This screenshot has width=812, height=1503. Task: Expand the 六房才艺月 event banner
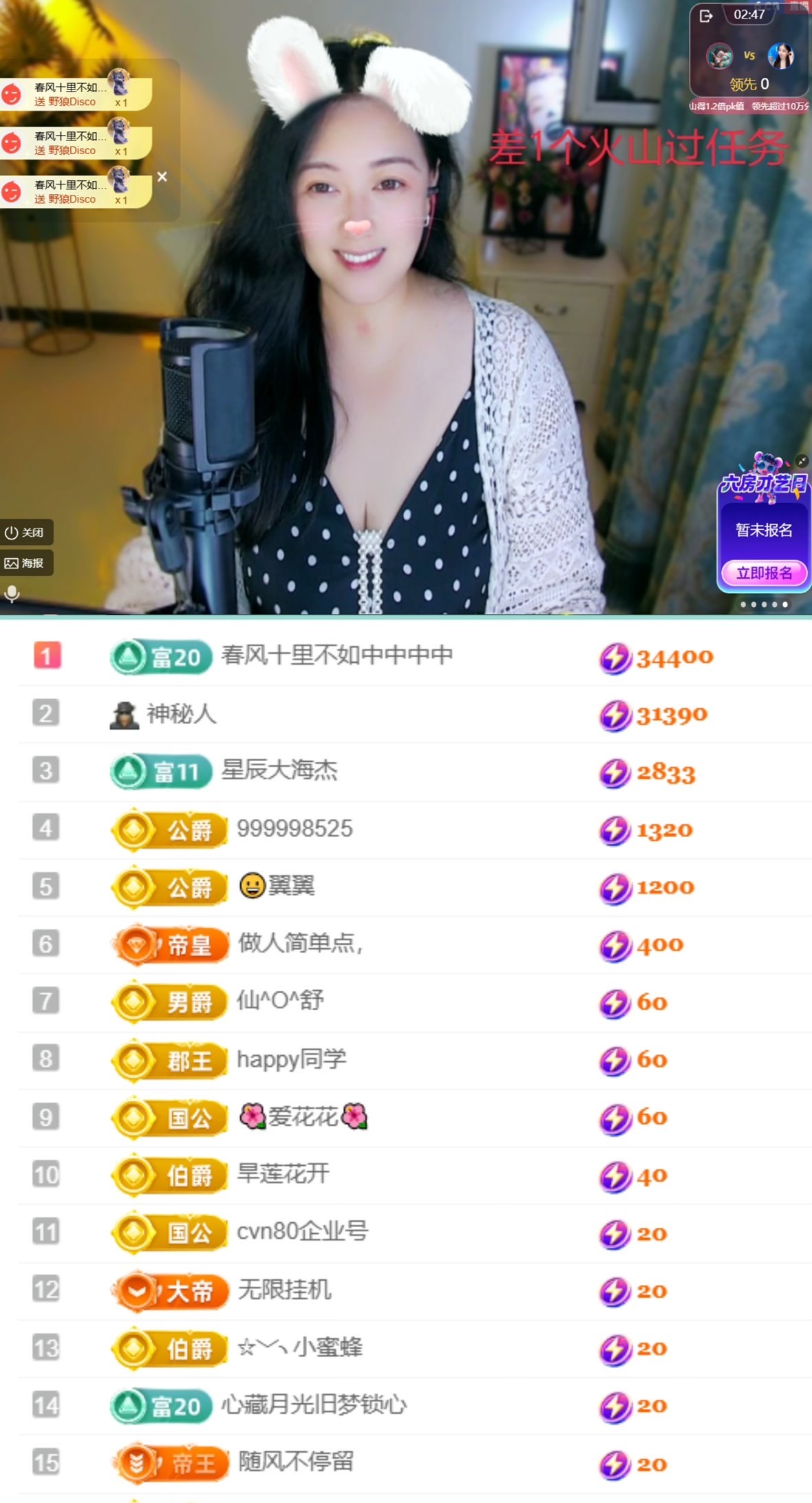[x=802, y=461]
